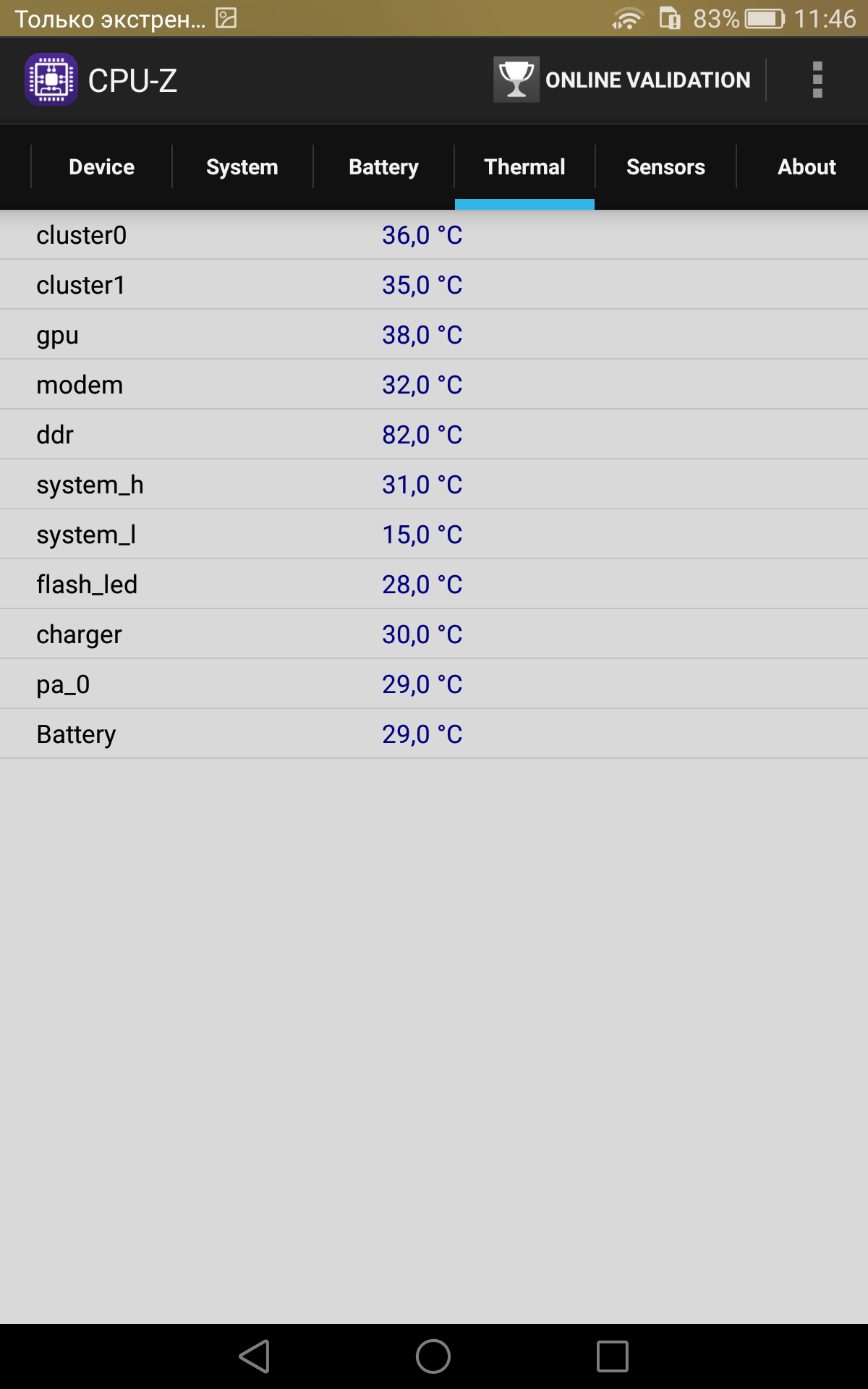Screen dimensions: 868x1389
Task: Open the About tab
Action: click(x=807, y=167)
